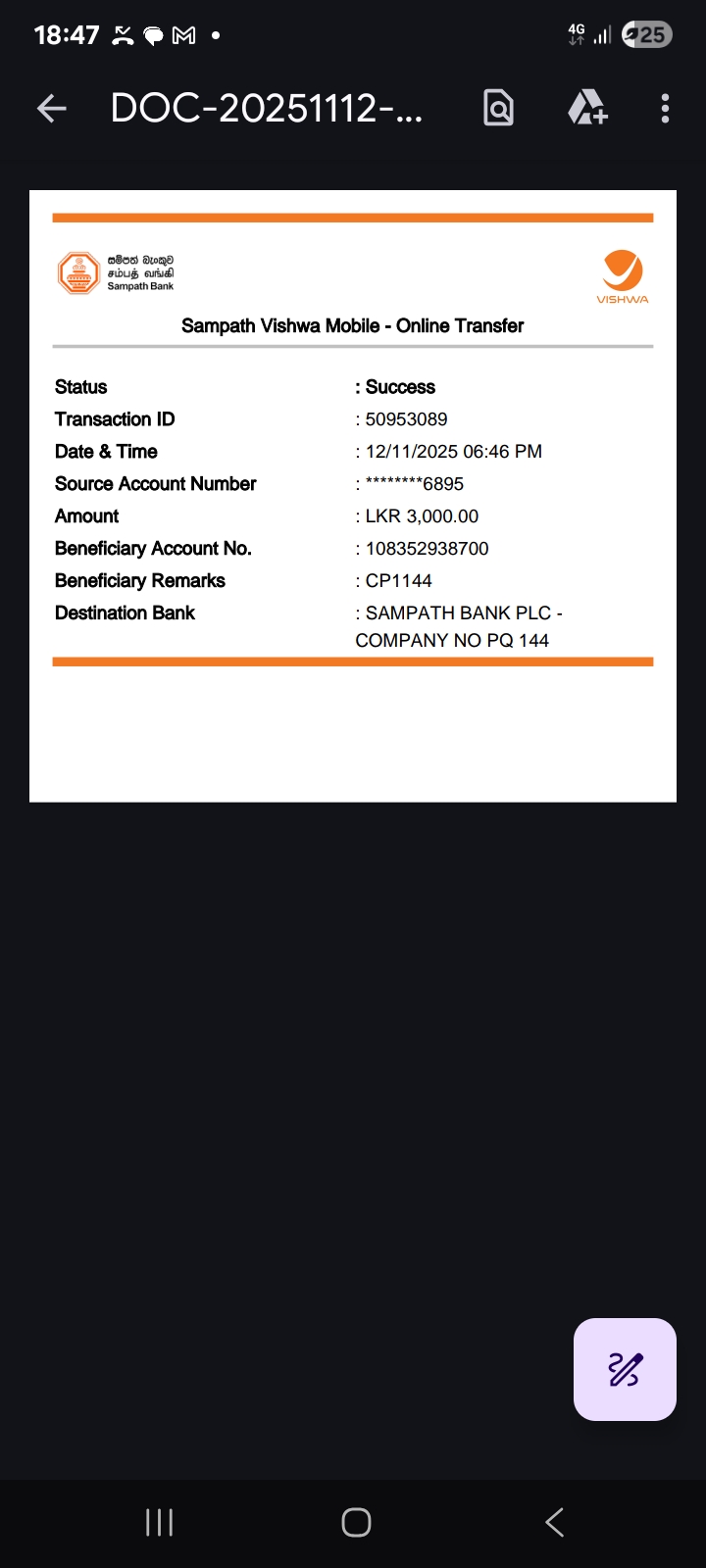Add this file to Google Drive

(587, 109)
